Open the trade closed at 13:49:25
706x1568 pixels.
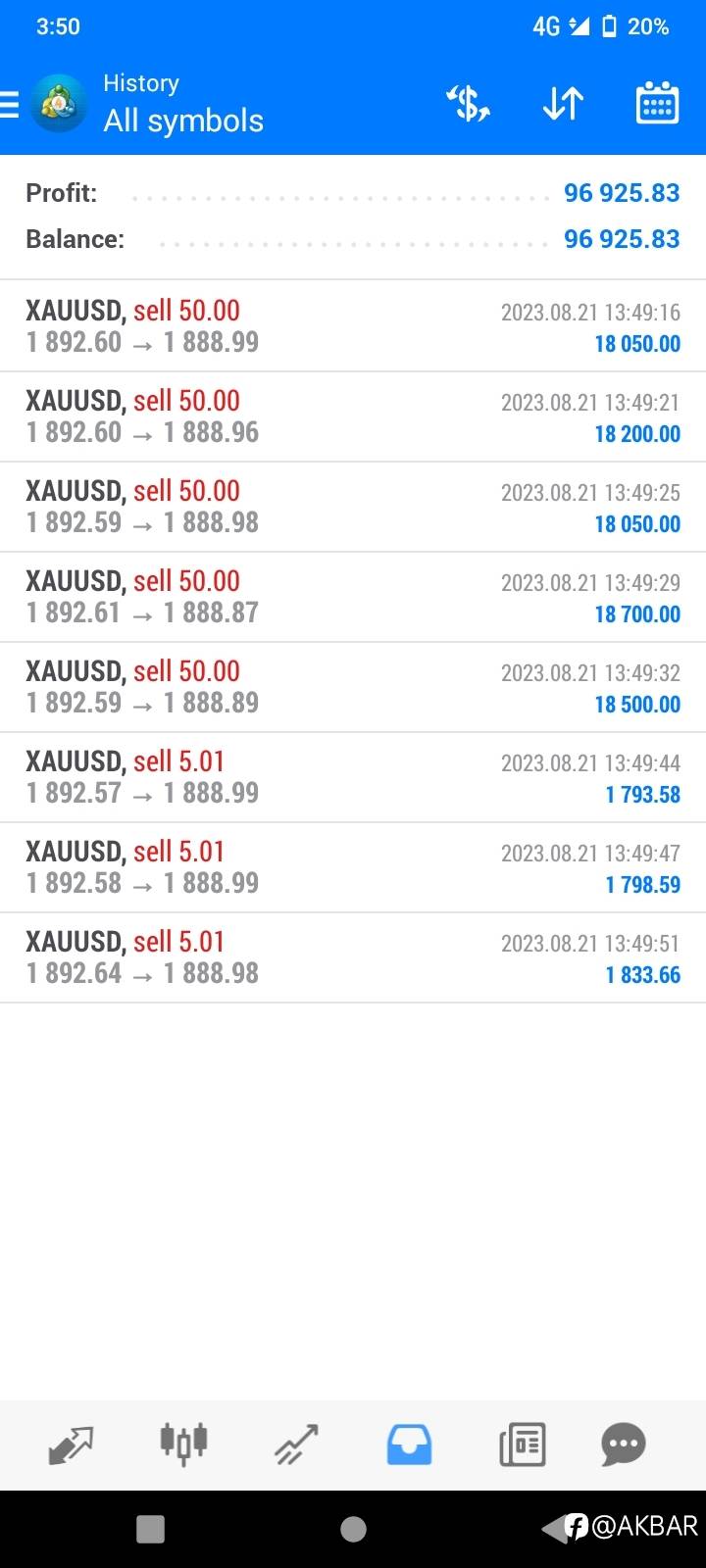(353, 507)
